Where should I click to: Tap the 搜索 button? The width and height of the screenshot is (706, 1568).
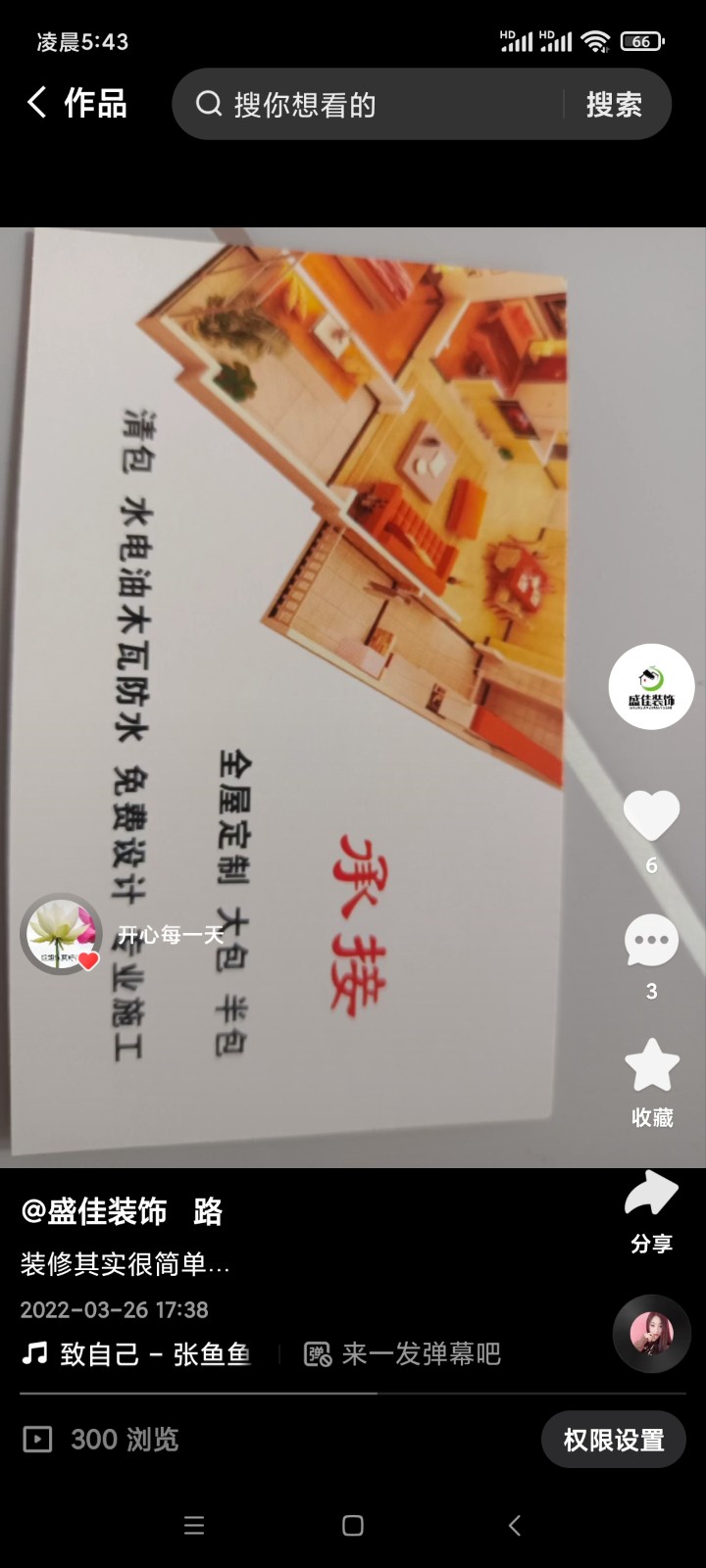pos(614,105)
